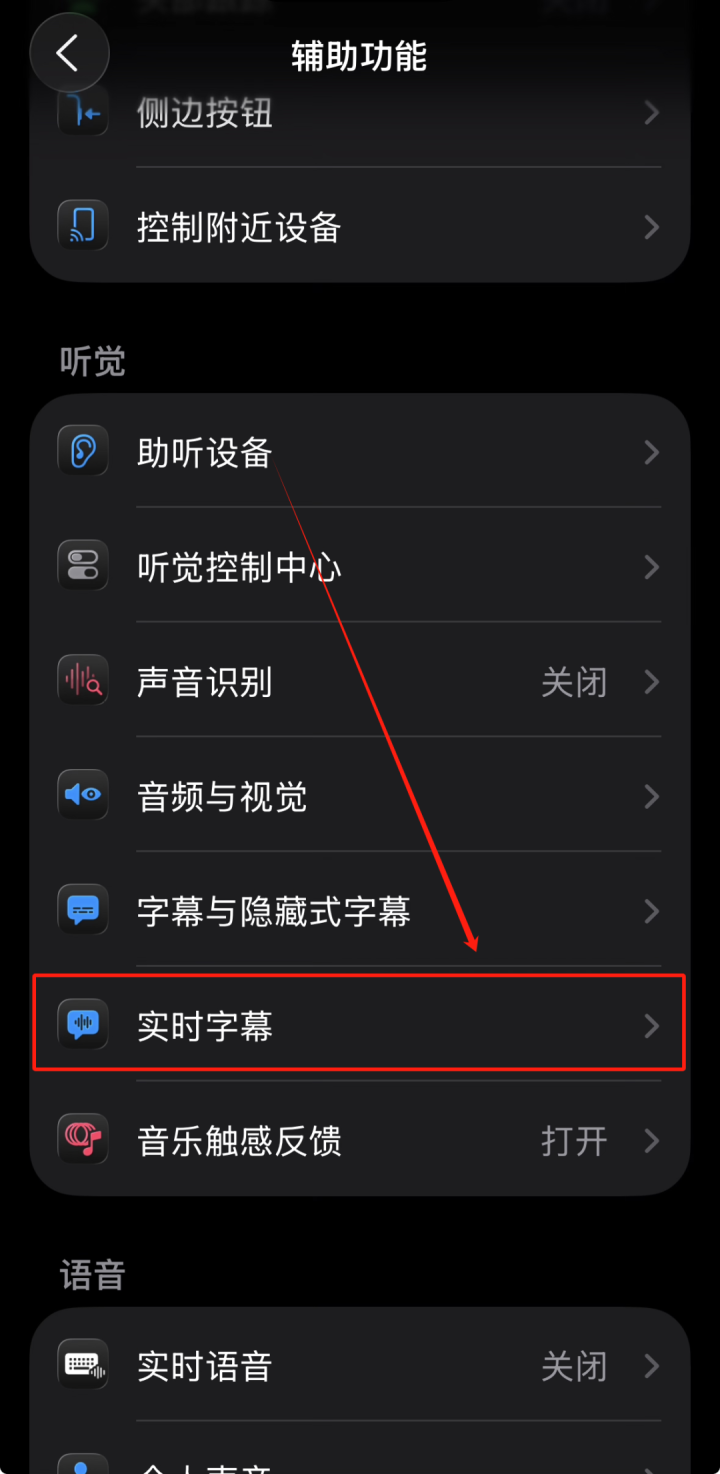Image resolution: width=720 pixels, height=1474 pixels.
Task: Open 声音识别 settings
Action: coord(360,681)
